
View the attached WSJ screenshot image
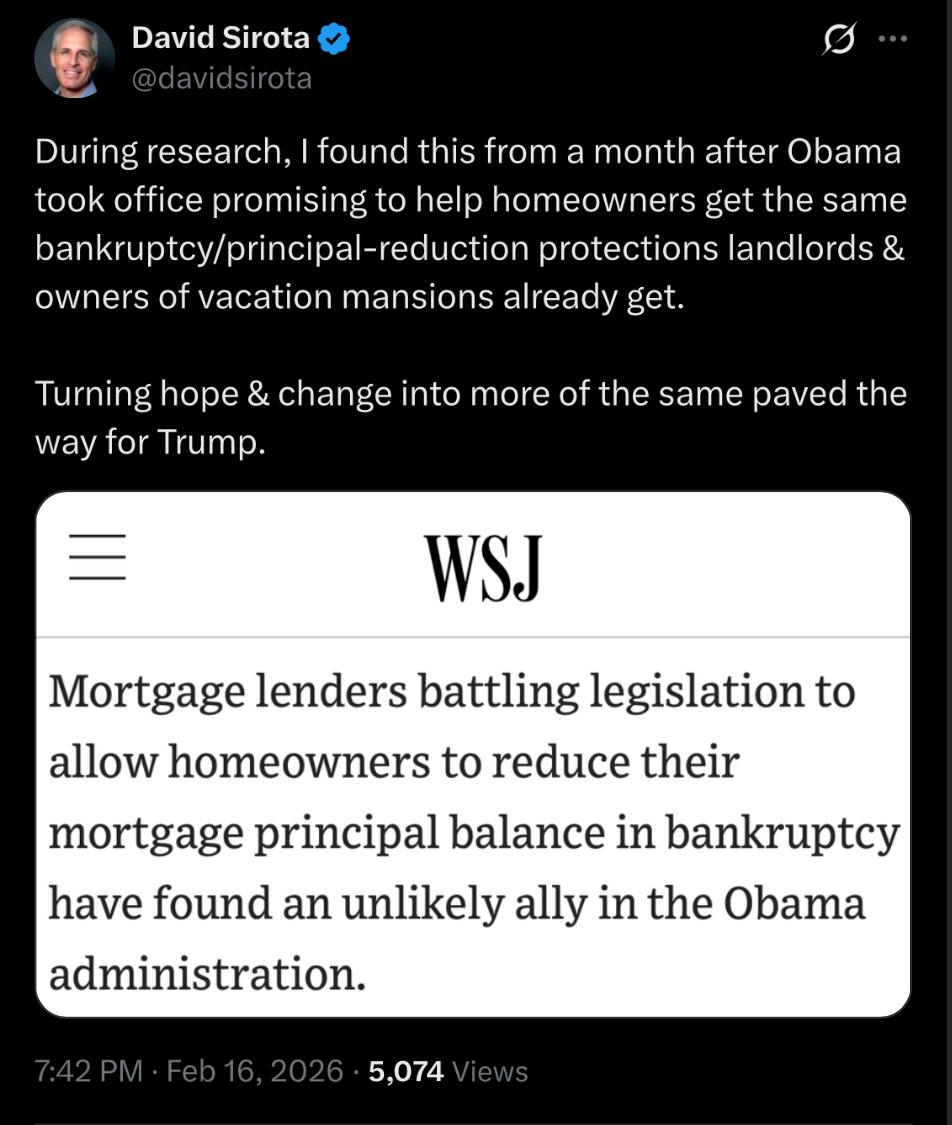click(473, 754)
